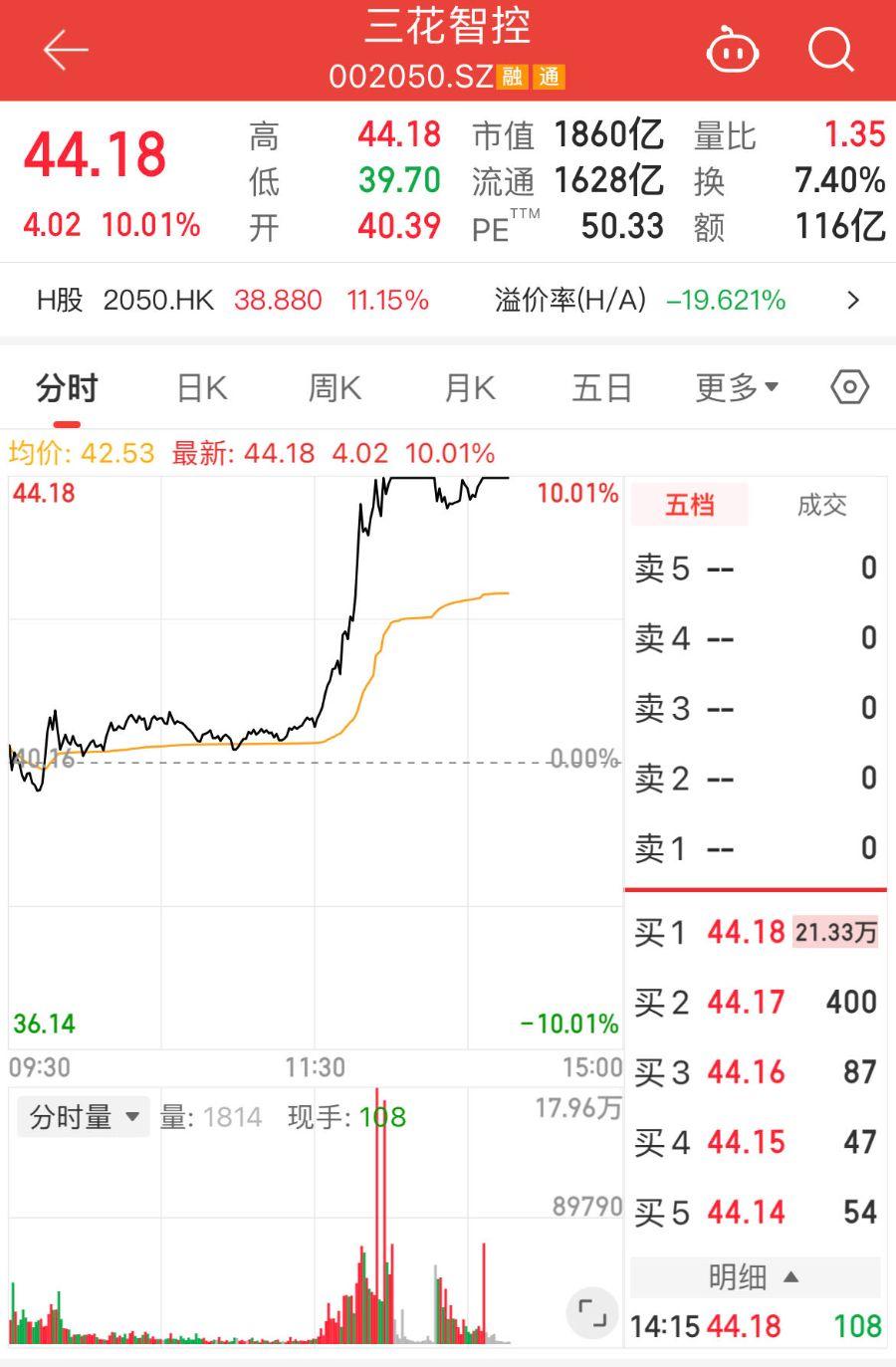This screenshot has height=1367, width=896.
Task: Open the 更多 dropdown menu
Action: [x=735, y=388]
